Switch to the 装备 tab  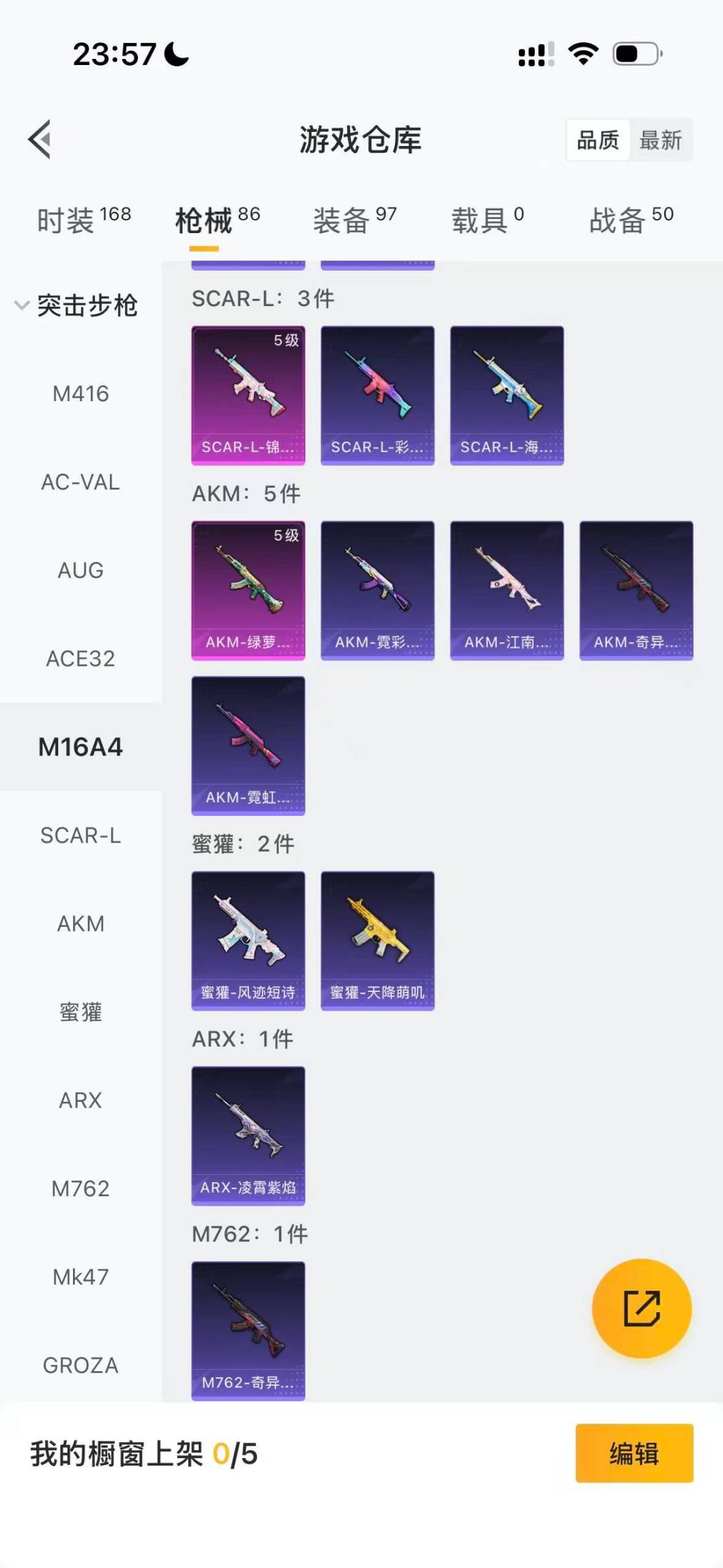click(355, 220)
